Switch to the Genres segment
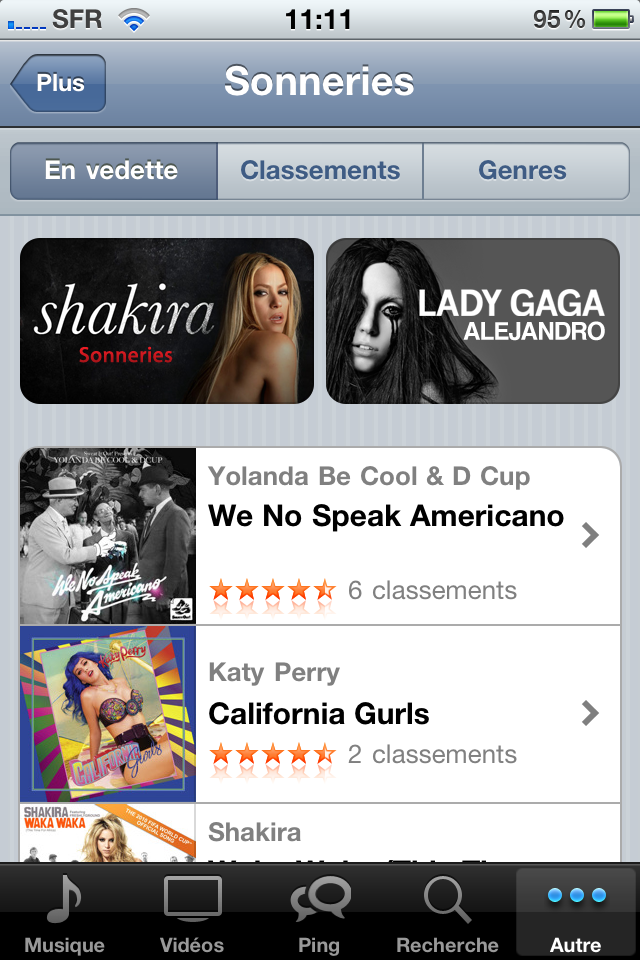This screenshot has height=960, width=640. [524, 171]
